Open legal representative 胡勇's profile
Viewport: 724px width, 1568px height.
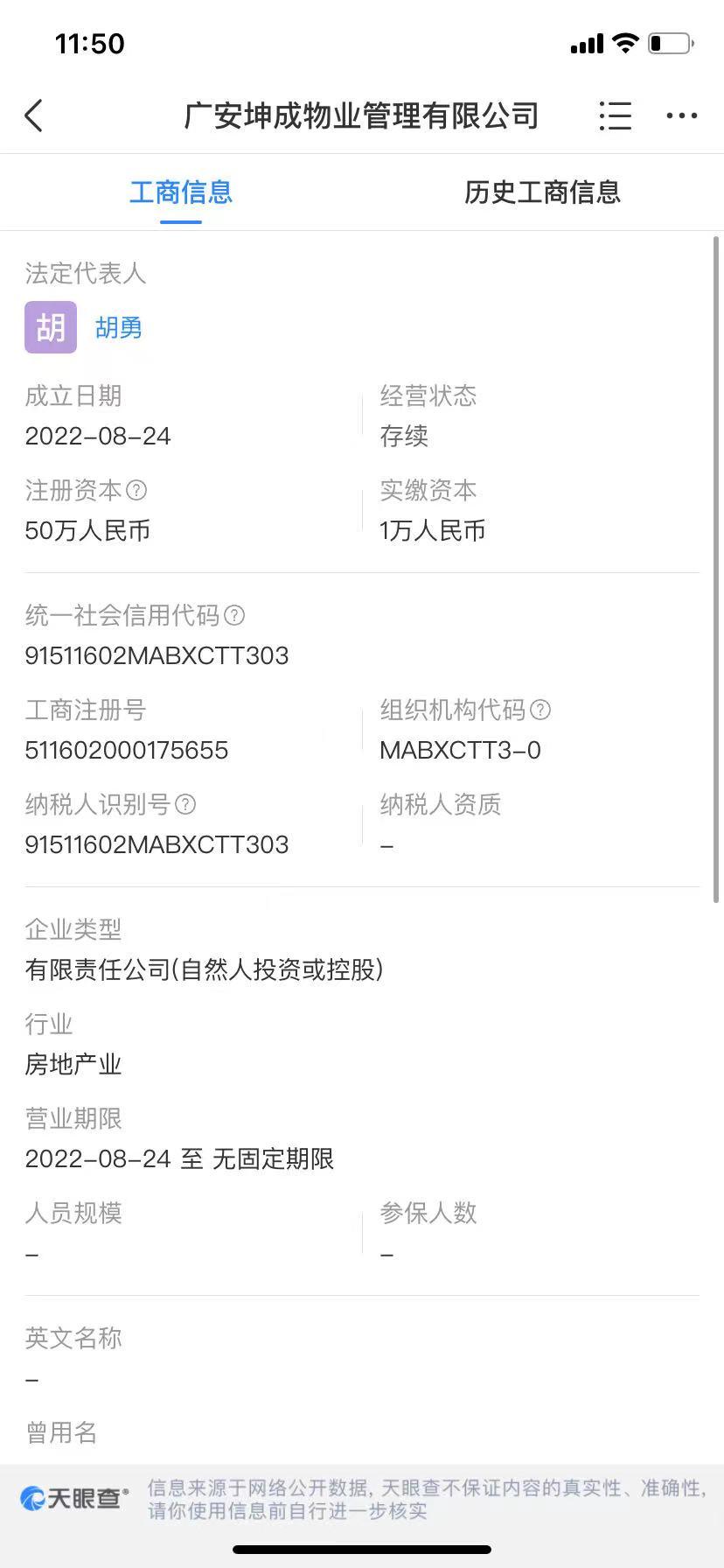[119, 328]
